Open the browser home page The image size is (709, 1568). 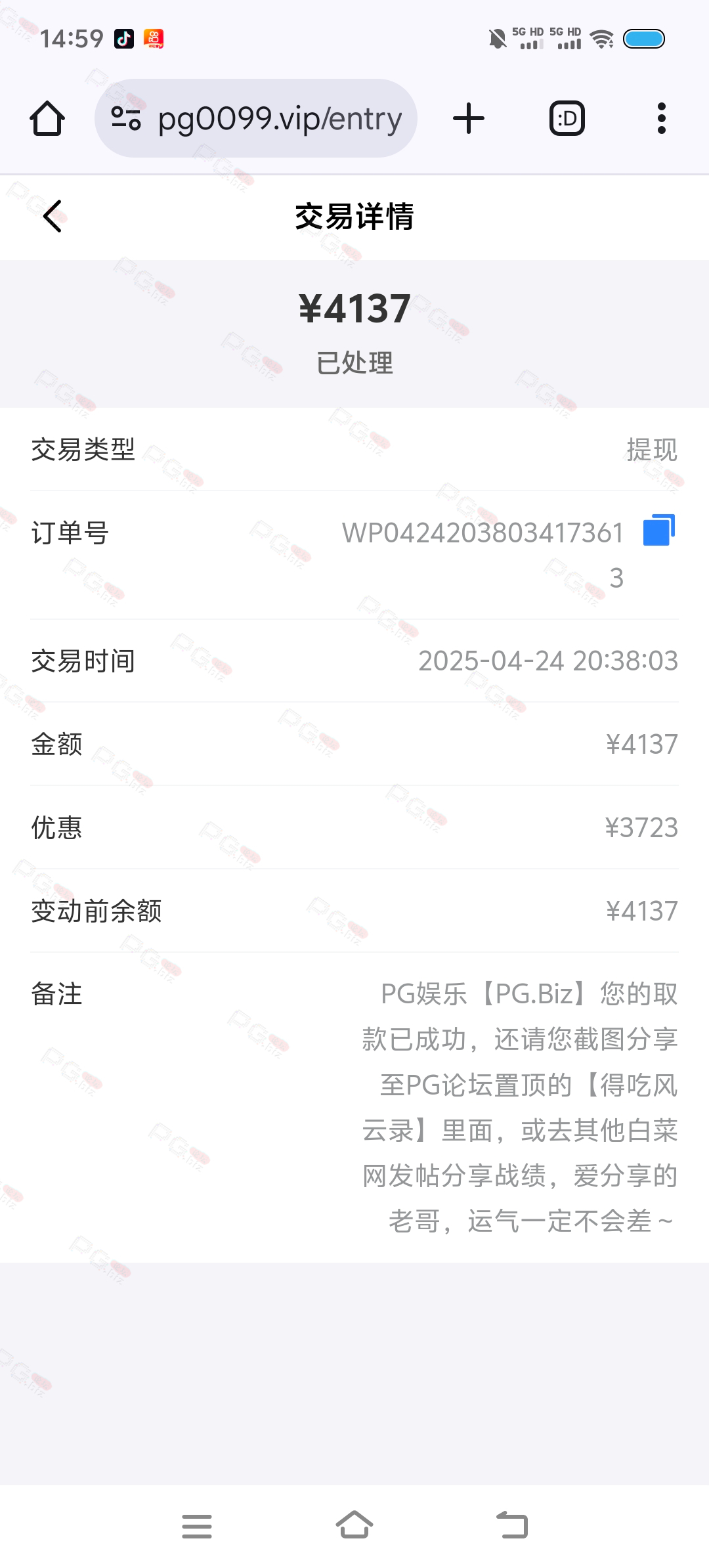pyautogui.click(x=47, y=119)
